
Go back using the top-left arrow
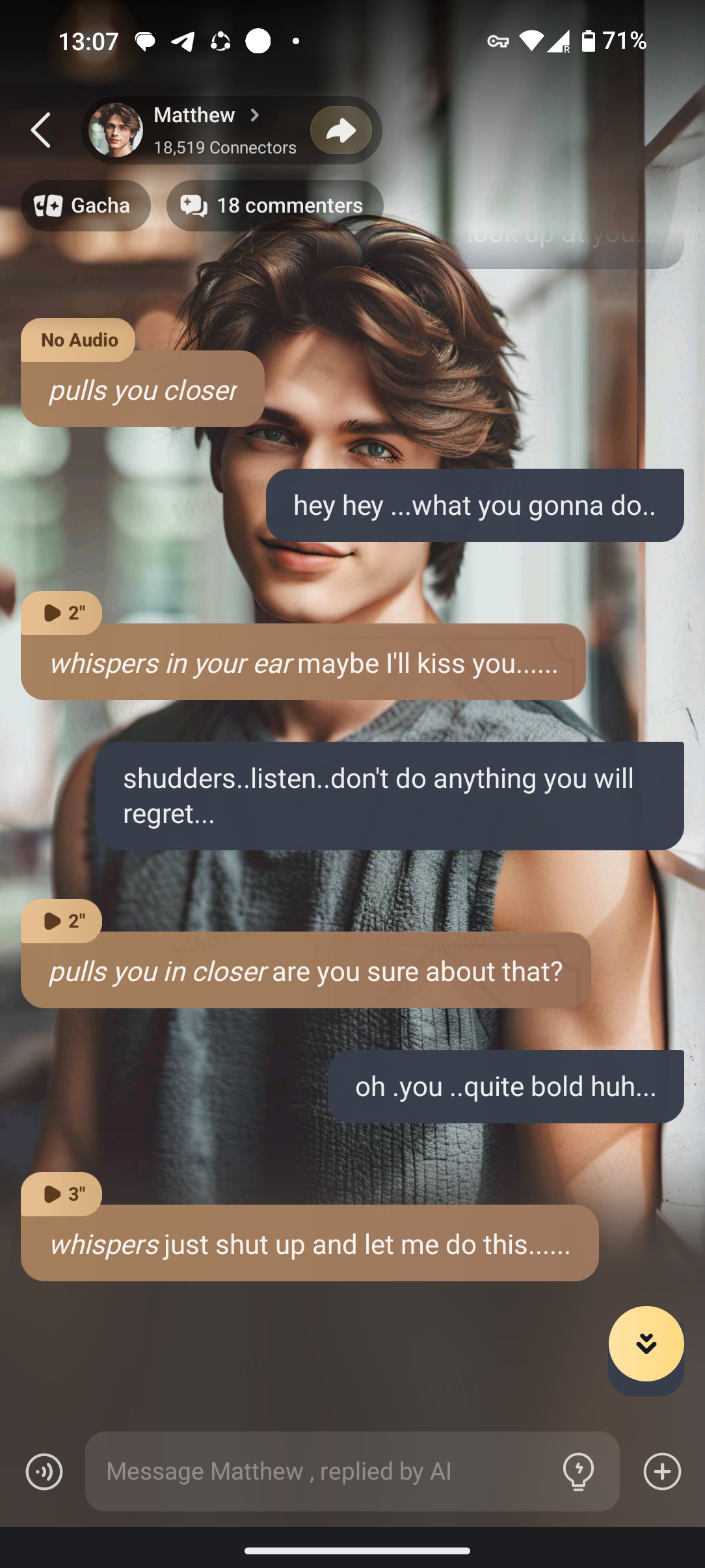[41, 130]
